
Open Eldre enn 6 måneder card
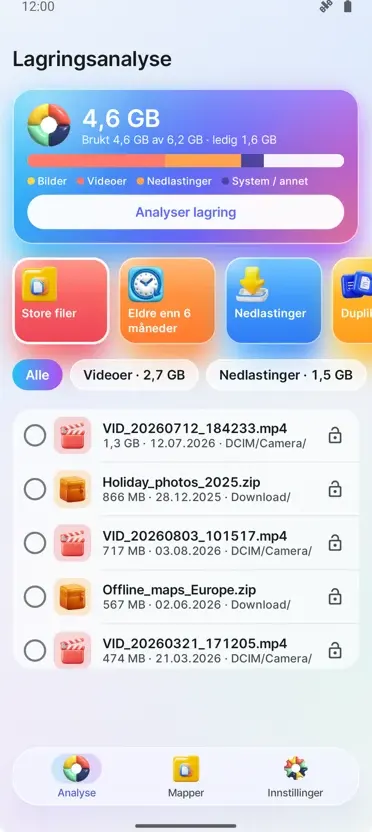pos(167,301)
